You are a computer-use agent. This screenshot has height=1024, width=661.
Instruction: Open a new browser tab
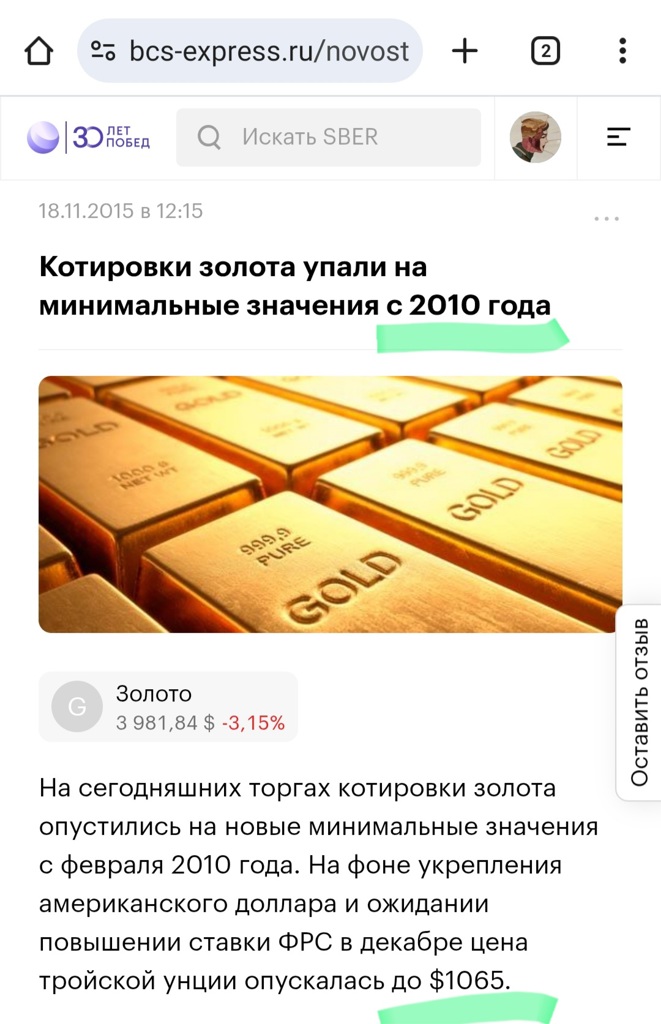click(x=465, y=51)
